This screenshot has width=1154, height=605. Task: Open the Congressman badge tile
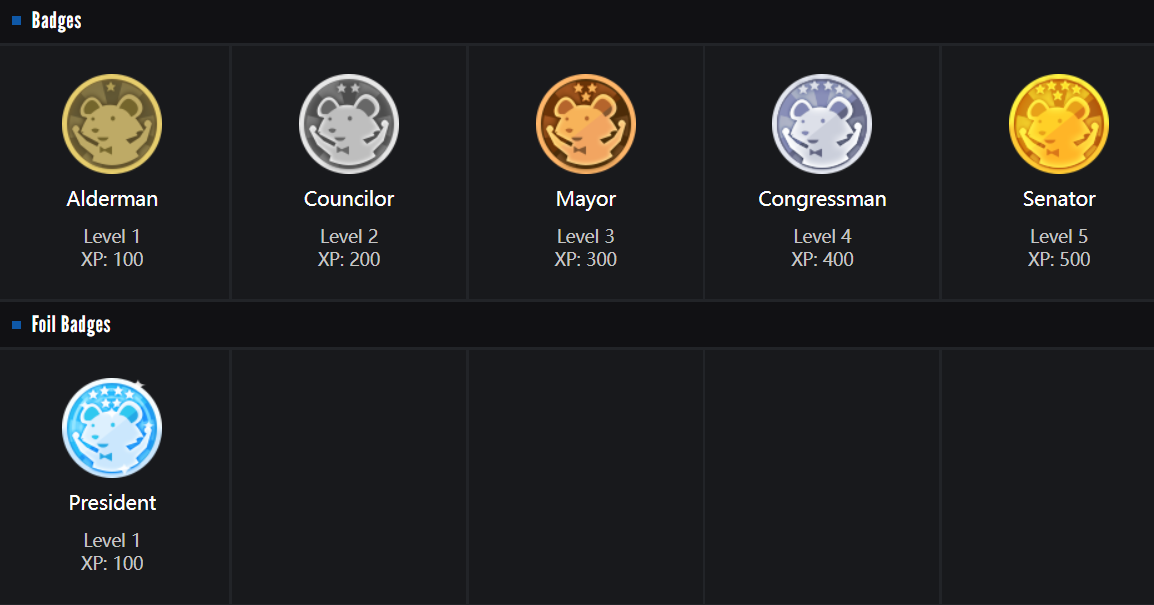(x=822, y=125)
